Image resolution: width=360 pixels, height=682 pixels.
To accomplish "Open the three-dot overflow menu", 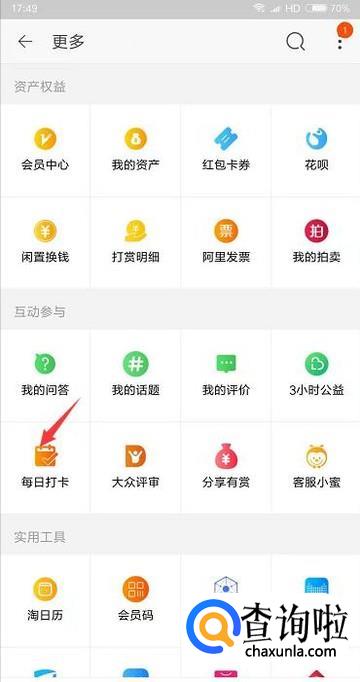I will pos(340,42).
